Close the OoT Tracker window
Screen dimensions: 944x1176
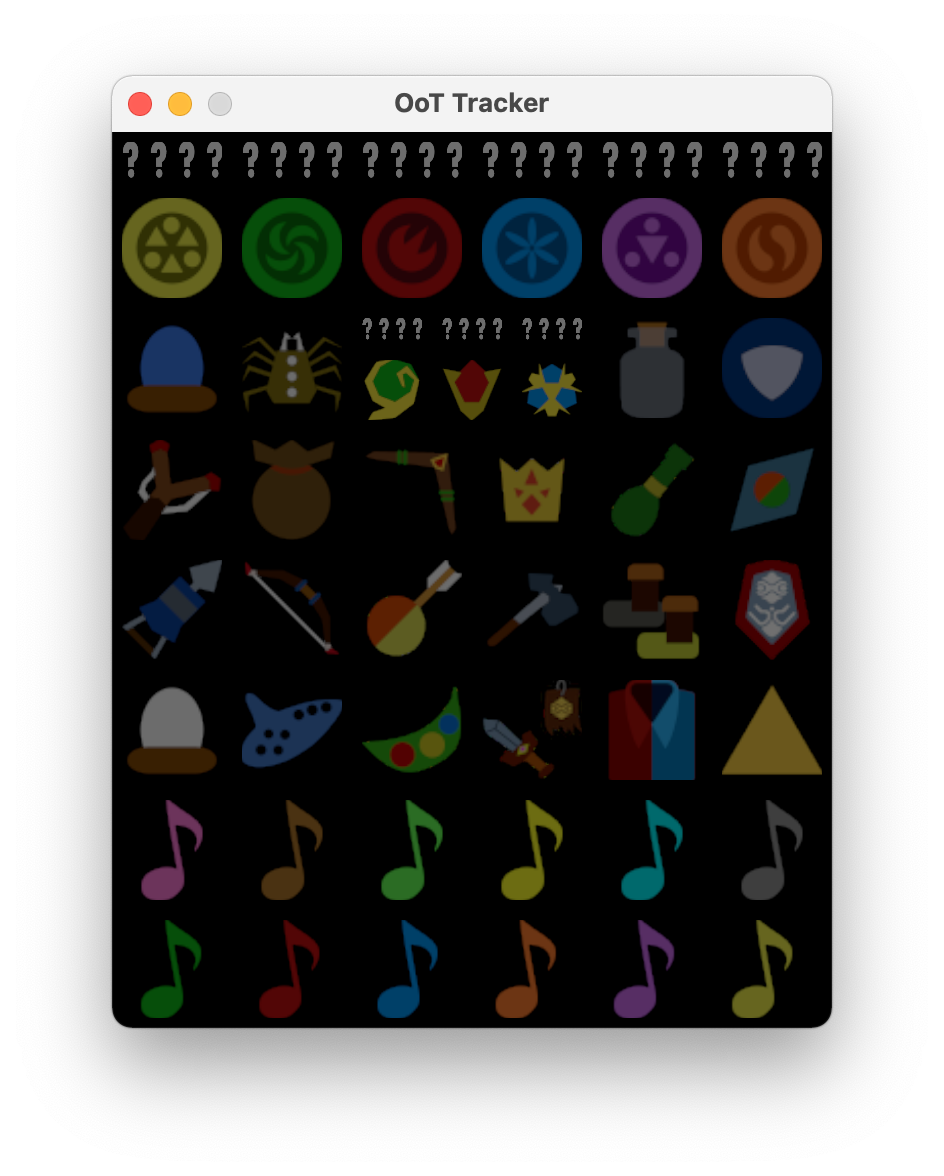(x=140, y=104)
